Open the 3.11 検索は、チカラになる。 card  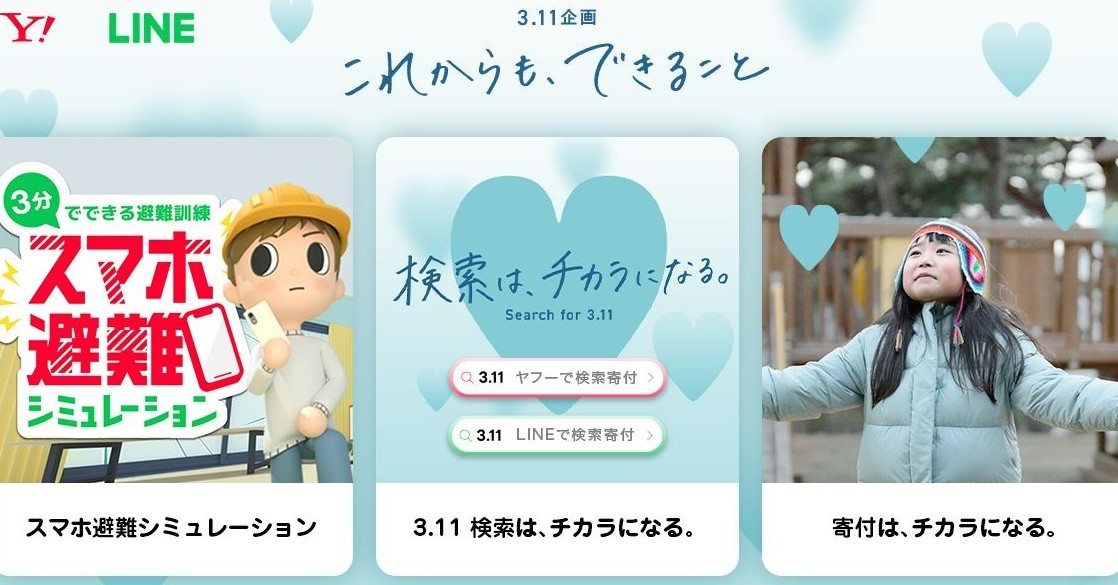556,527
